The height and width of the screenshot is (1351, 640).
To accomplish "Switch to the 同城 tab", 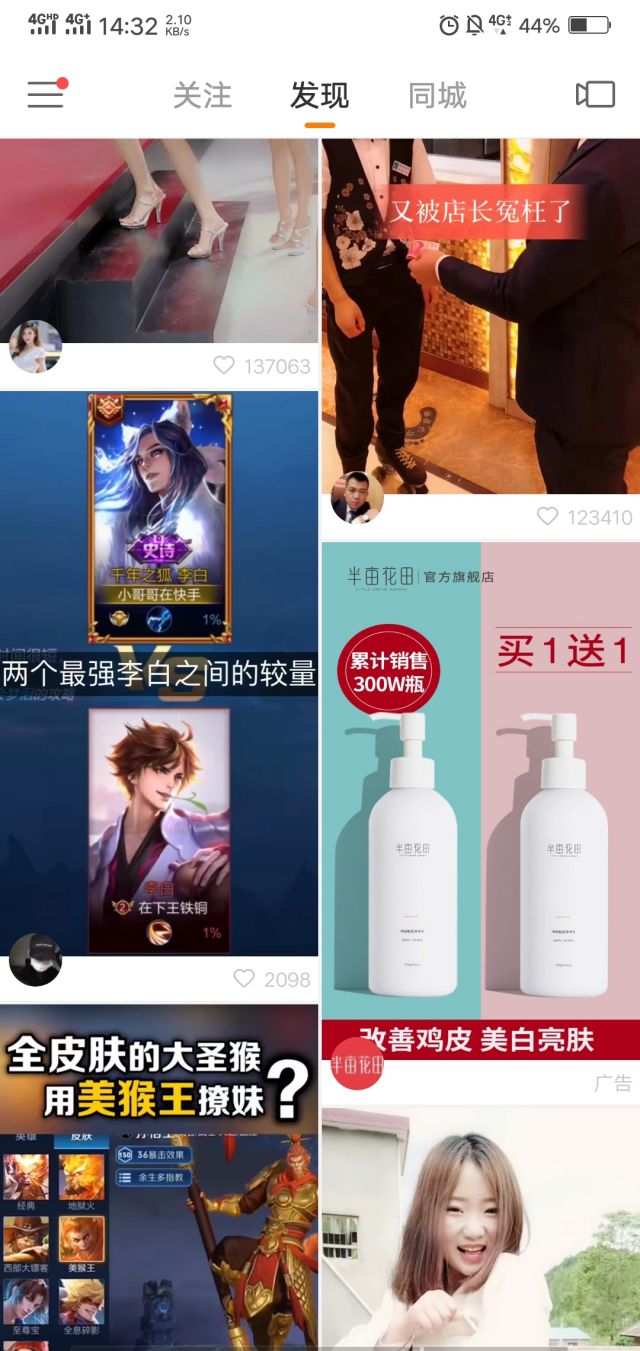I will point(437,96).
